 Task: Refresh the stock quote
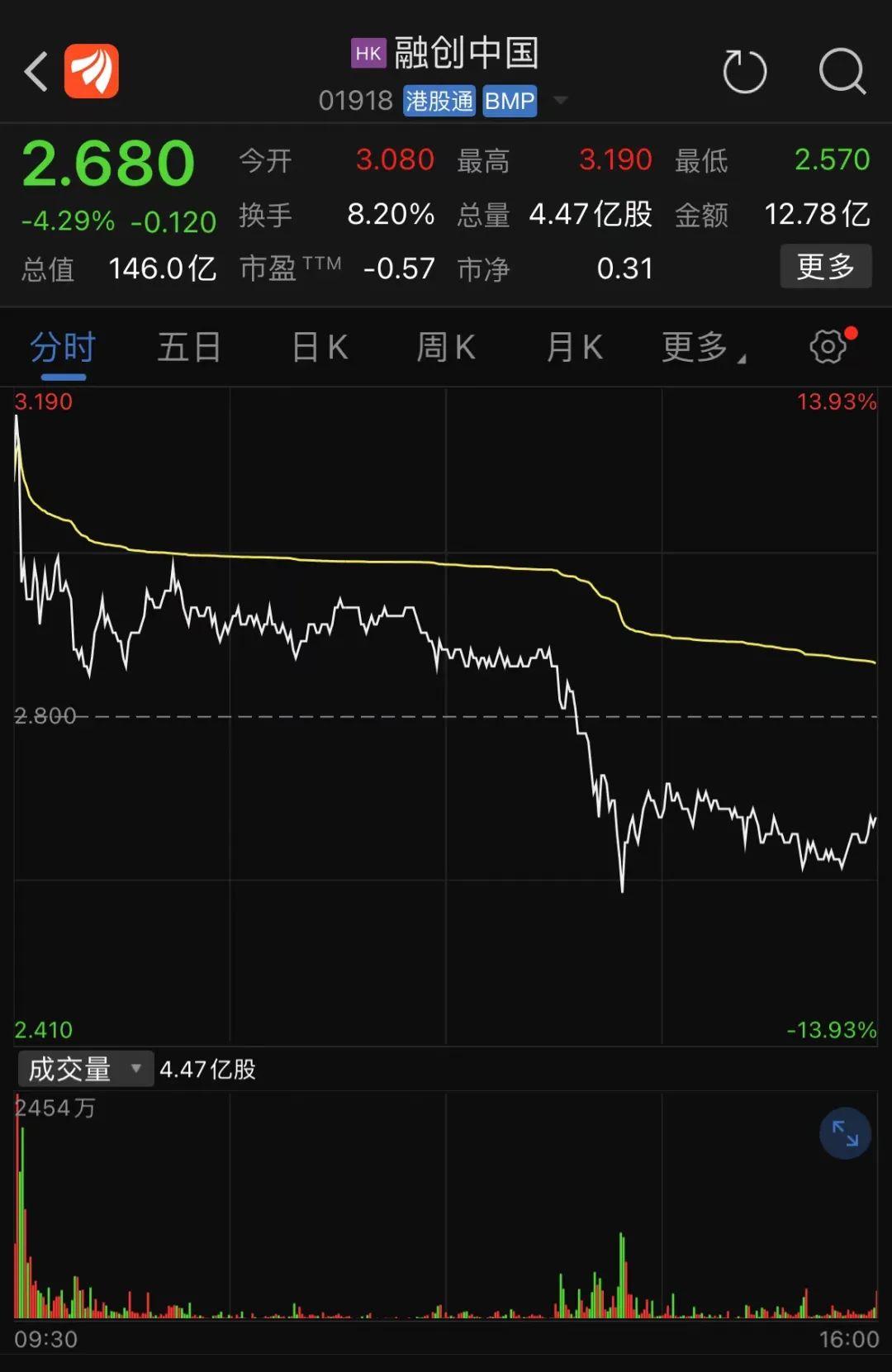tap(744, 71)
